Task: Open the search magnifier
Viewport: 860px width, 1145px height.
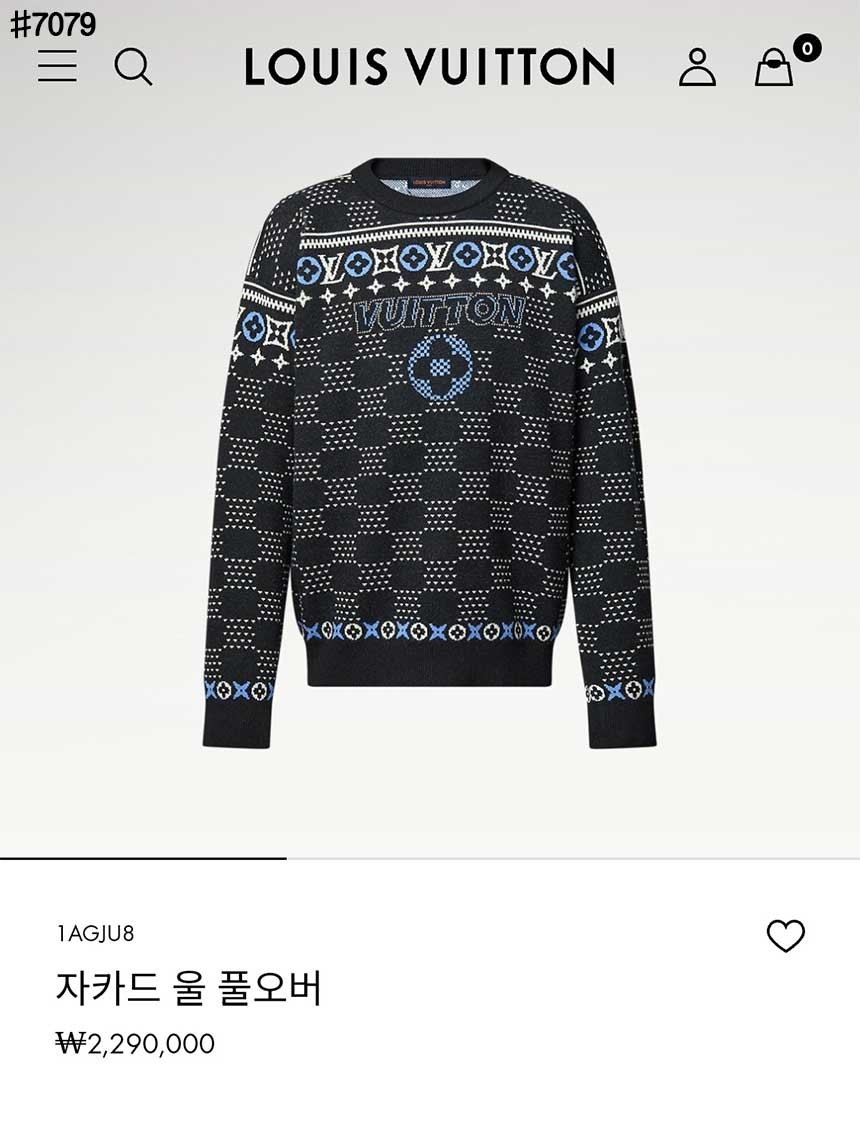Action: 133,67
